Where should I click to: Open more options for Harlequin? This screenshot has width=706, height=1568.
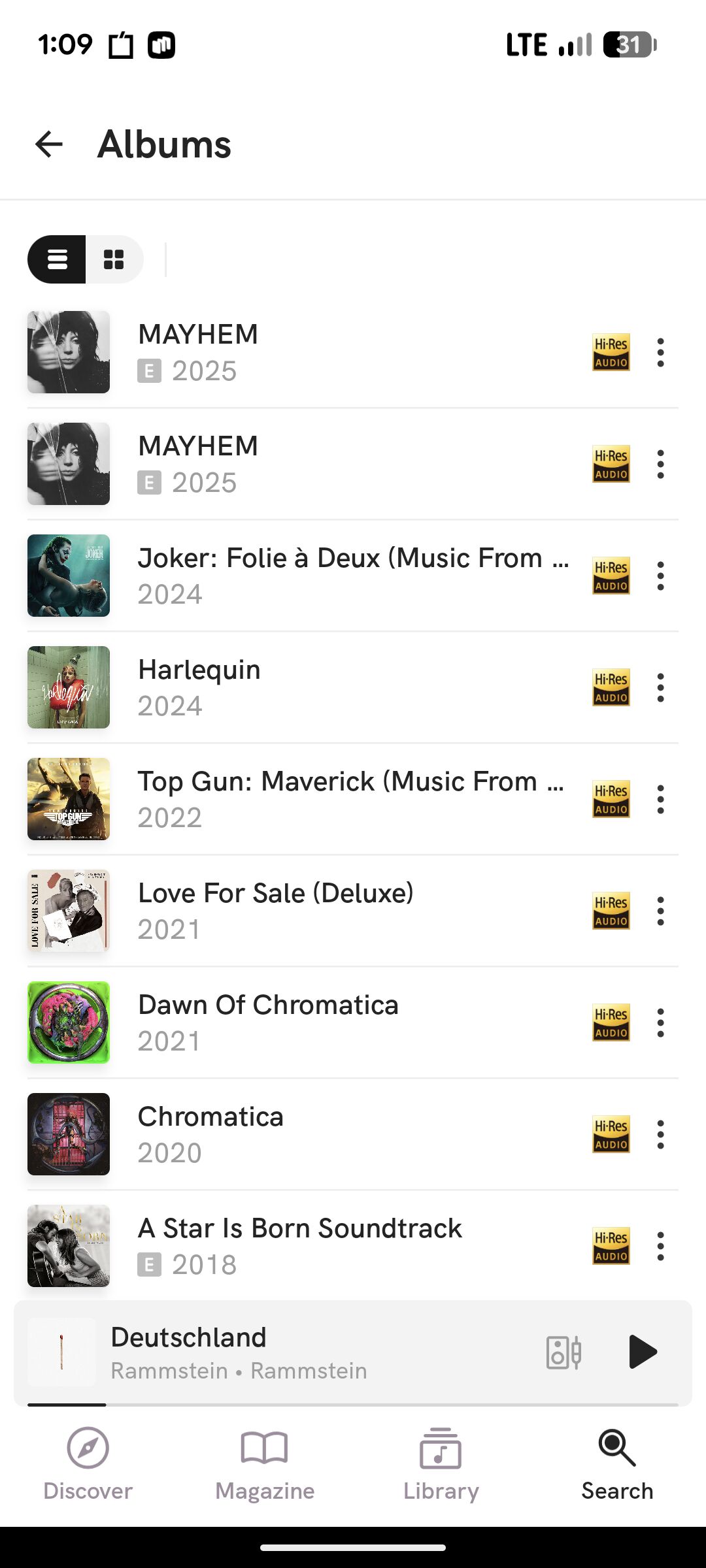tap(661, 687)
